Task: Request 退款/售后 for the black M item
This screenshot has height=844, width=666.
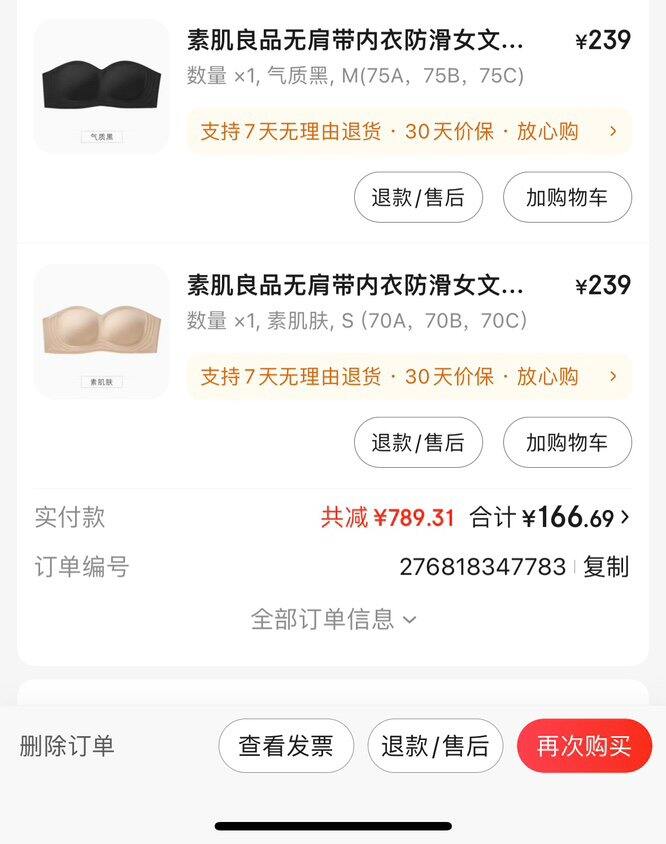Action: 418,197
